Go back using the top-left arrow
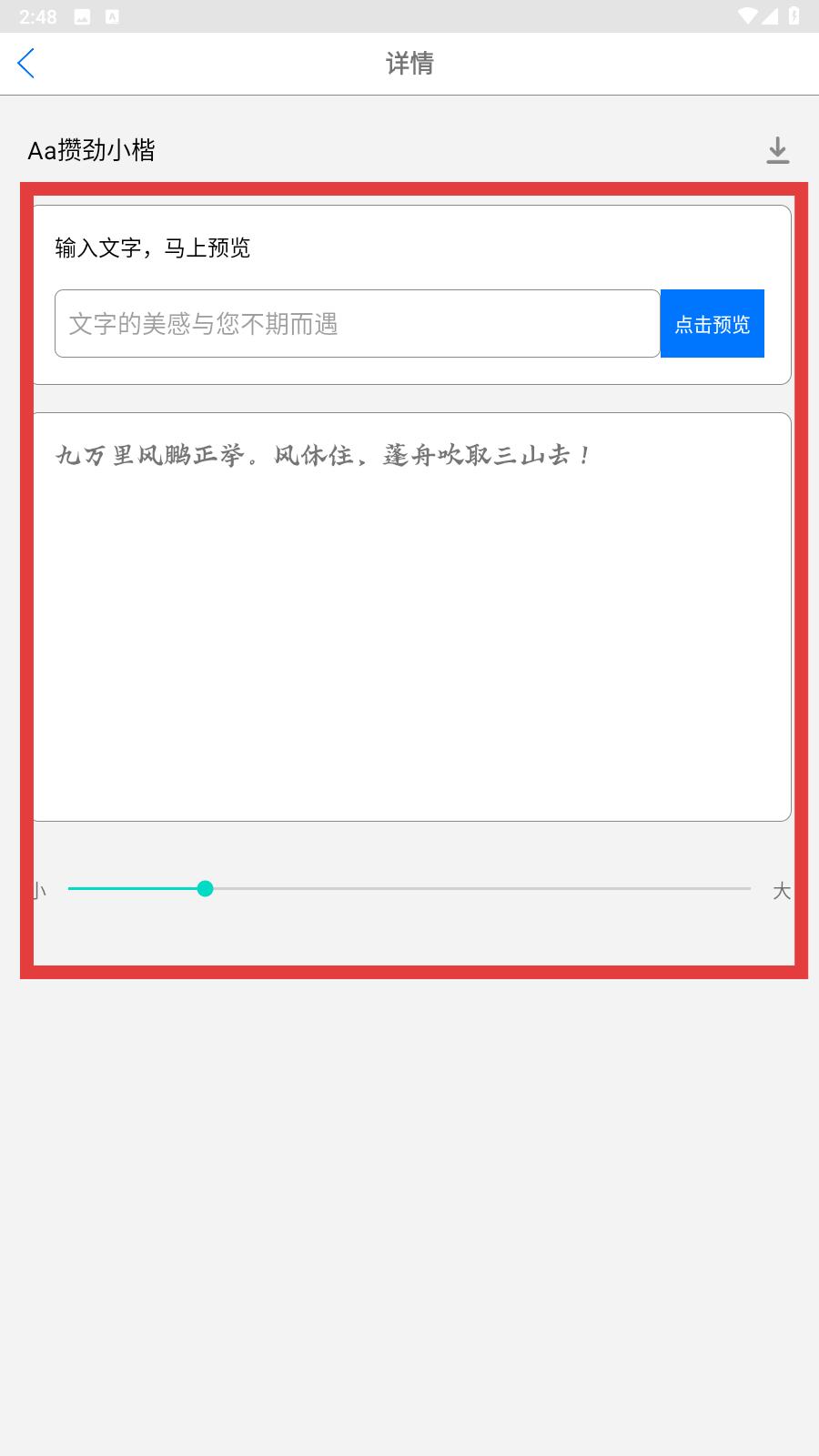The width and height of the screenshot is (819, 1456). pos(26,64)
